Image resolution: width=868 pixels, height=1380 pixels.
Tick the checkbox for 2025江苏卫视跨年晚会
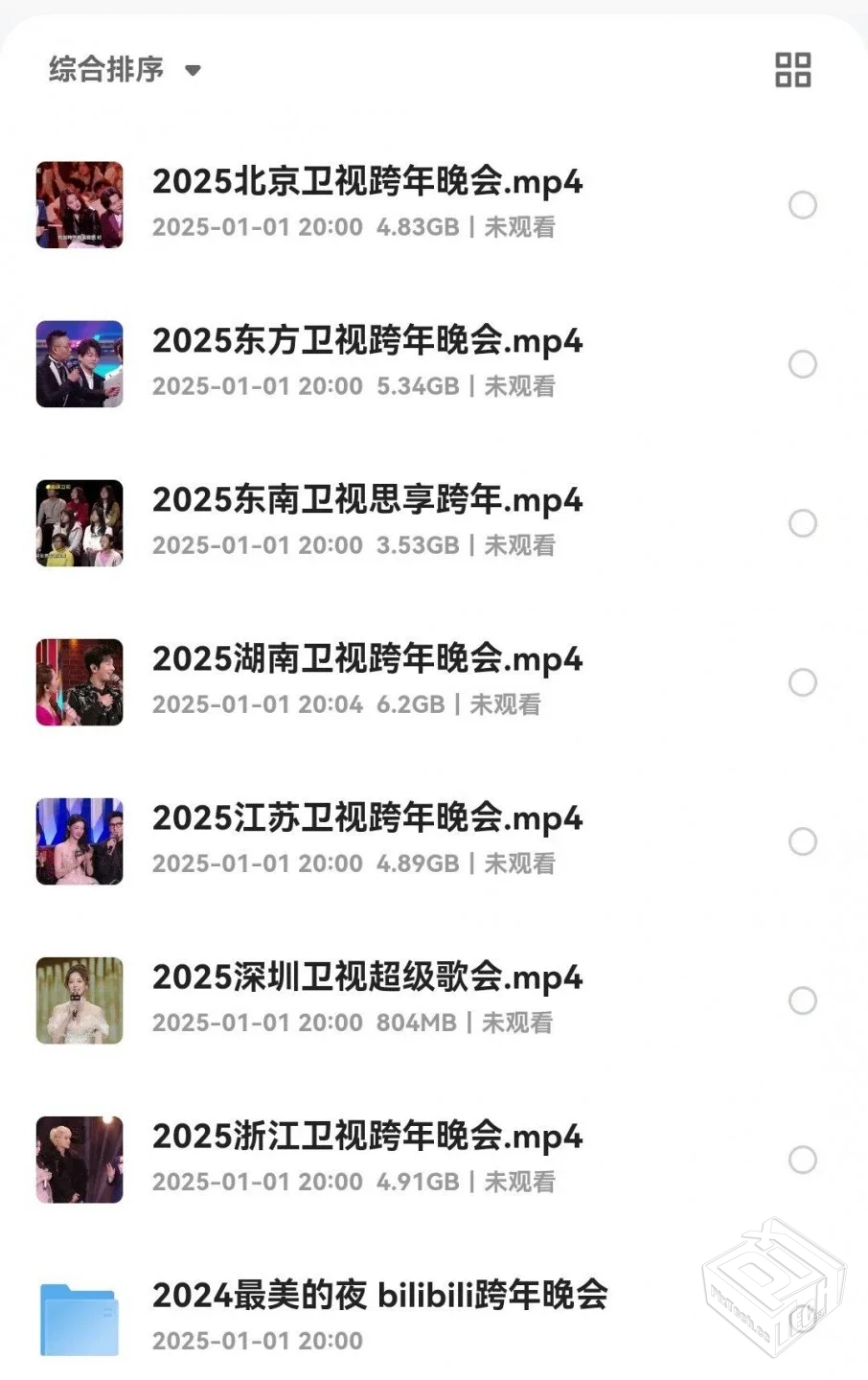801,841
